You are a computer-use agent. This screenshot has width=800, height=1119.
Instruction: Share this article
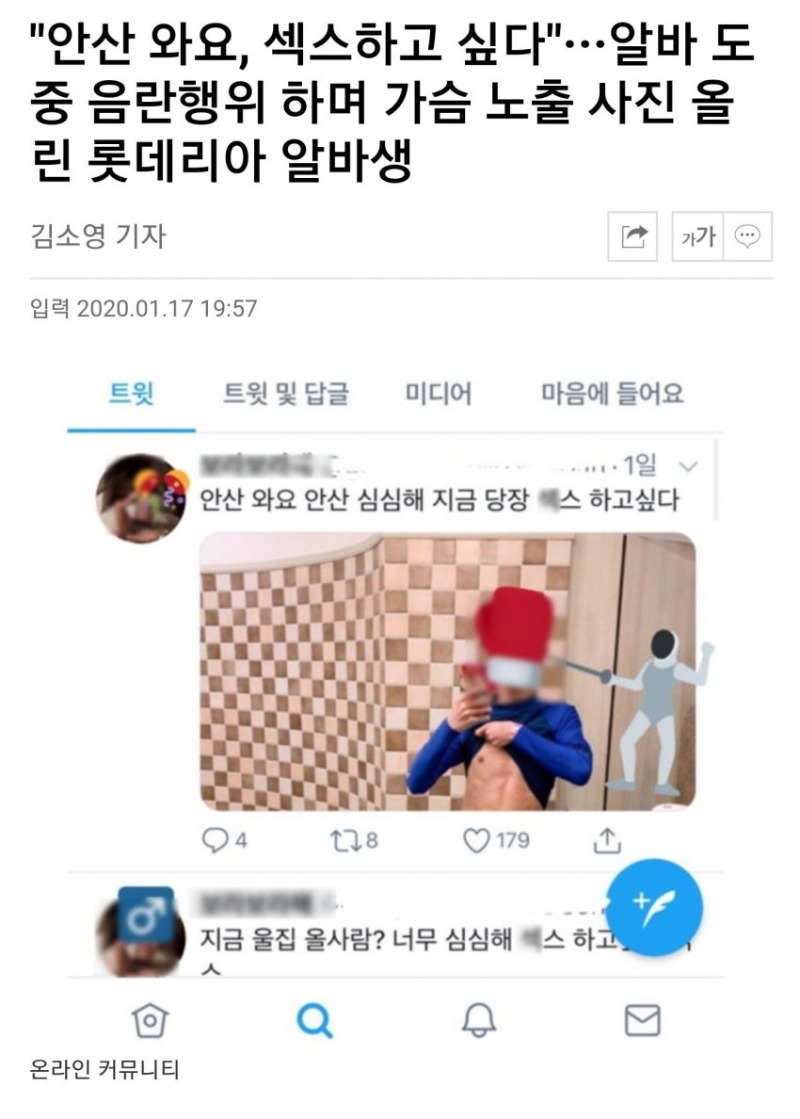point(634,237)
